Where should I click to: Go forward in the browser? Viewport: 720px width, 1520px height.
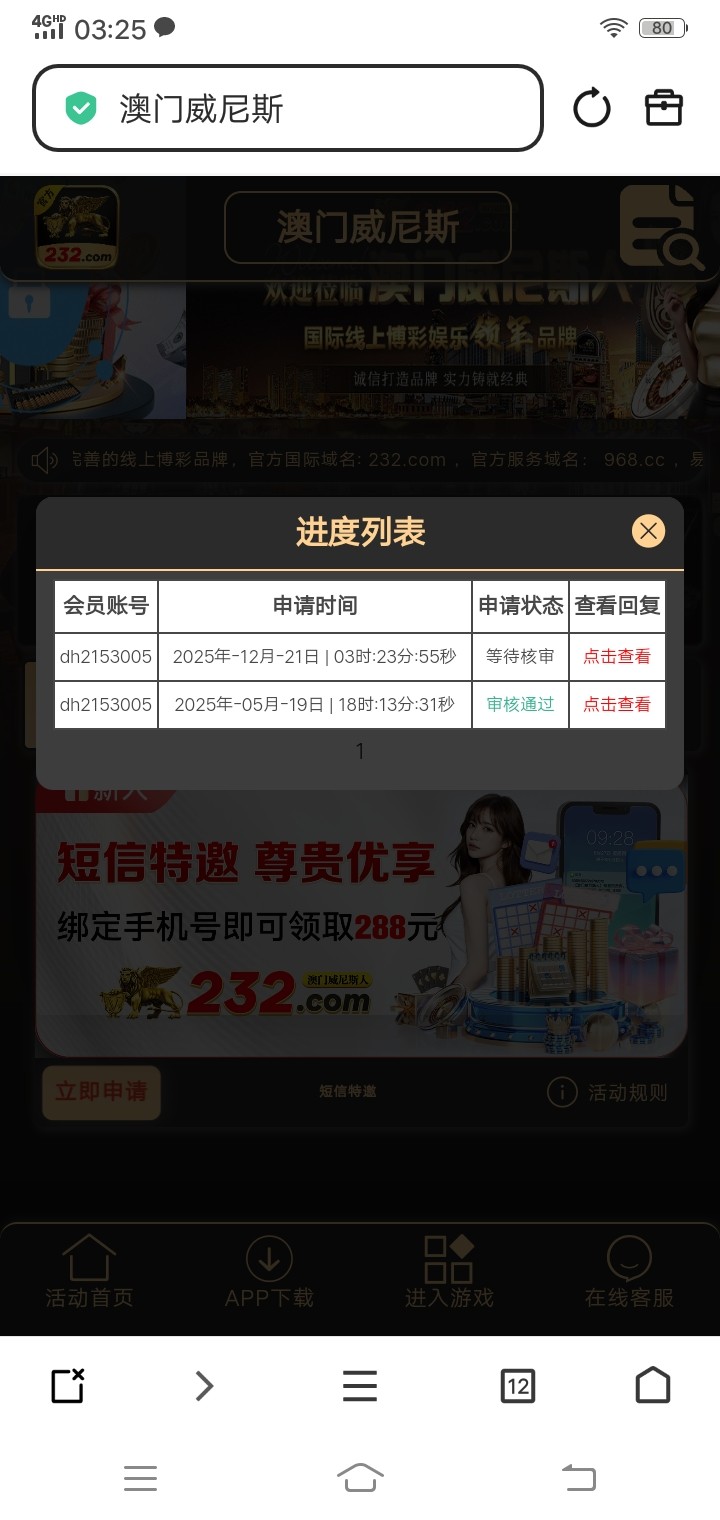pyautogui.click(x=204, y=1386)
